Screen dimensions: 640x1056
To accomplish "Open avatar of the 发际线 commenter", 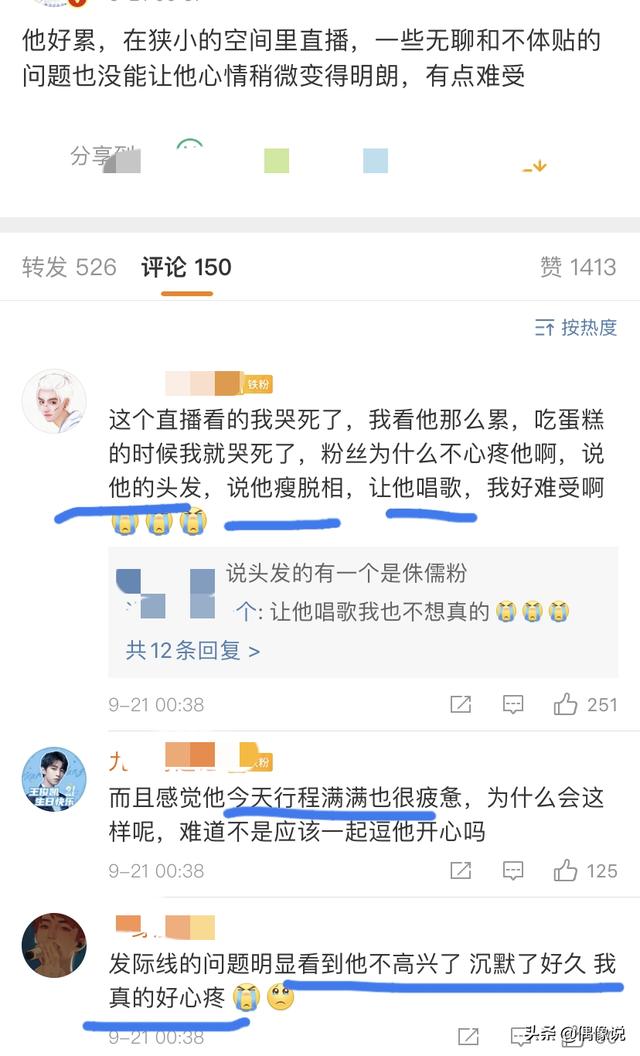I will click(54, 945).
